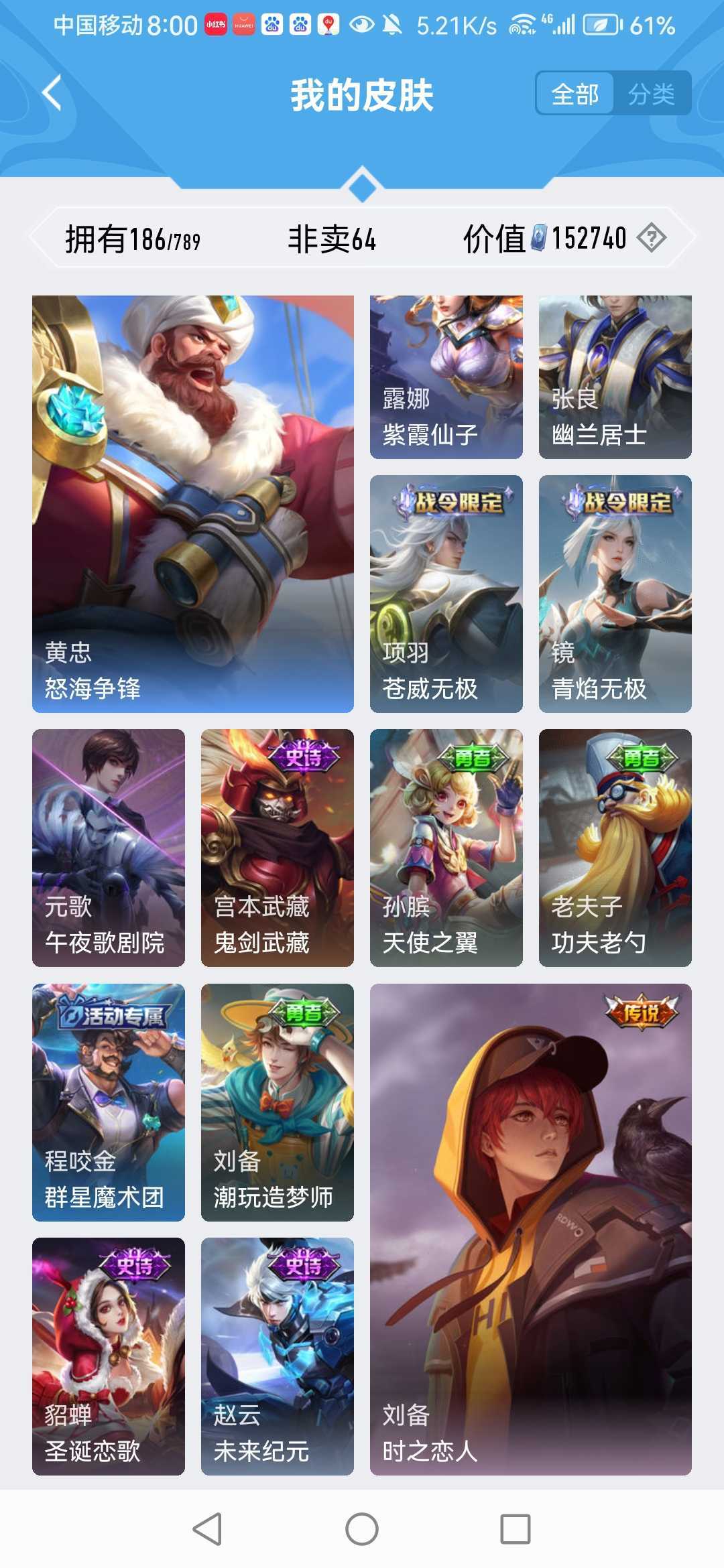
Task: View 刘备 潮玩造梦师 skin
Action: pos(277,1102)
